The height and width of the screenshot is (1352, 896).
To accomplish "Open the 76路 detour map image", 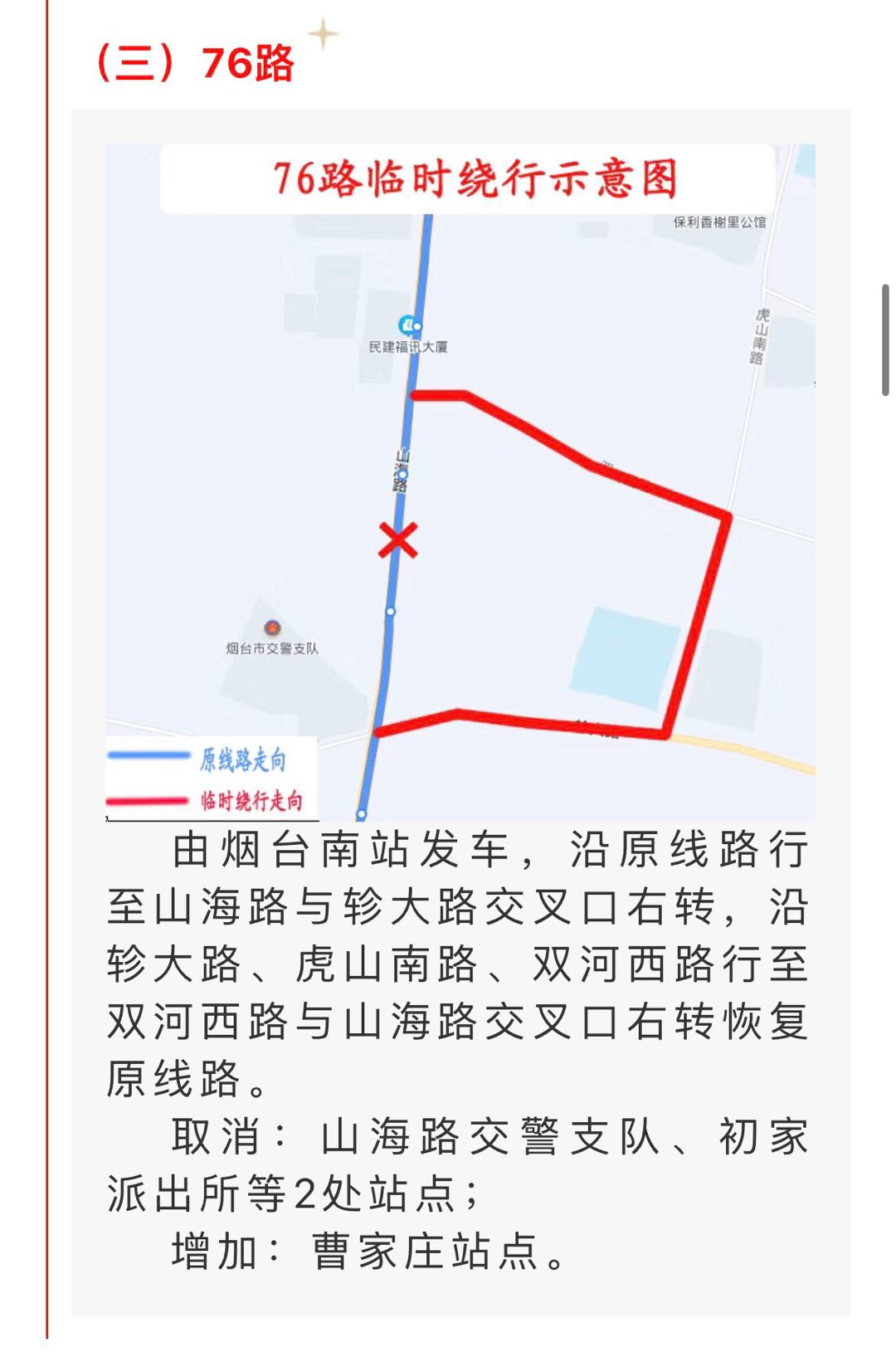I will click(x=460, y=482).
